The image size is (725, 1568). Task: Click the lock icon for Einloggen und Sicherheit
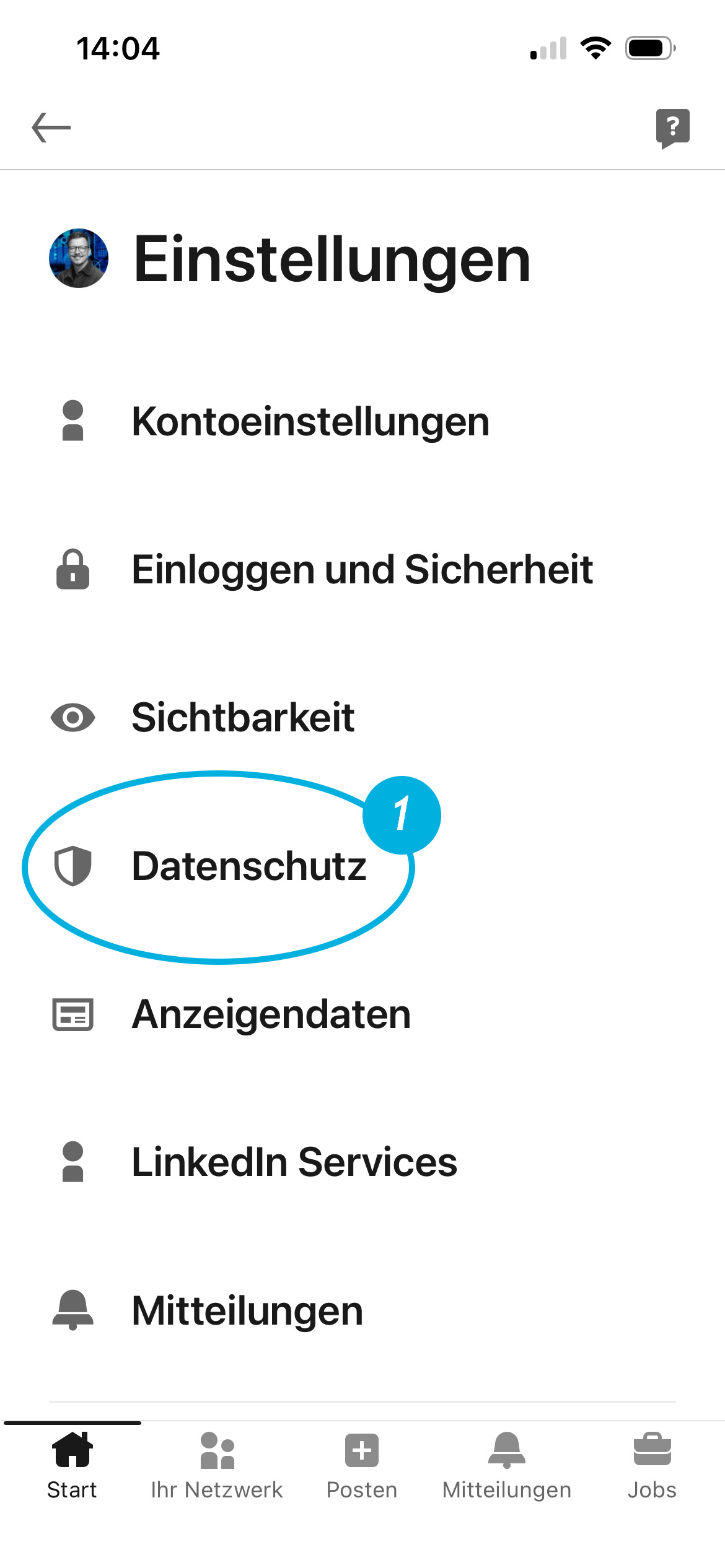[72, 570]
